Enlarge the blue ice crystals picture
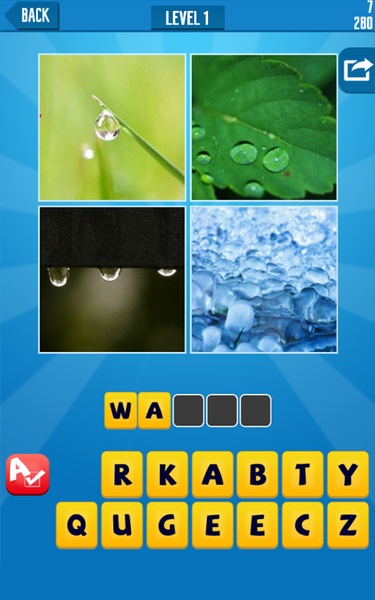 pos(264,280)
